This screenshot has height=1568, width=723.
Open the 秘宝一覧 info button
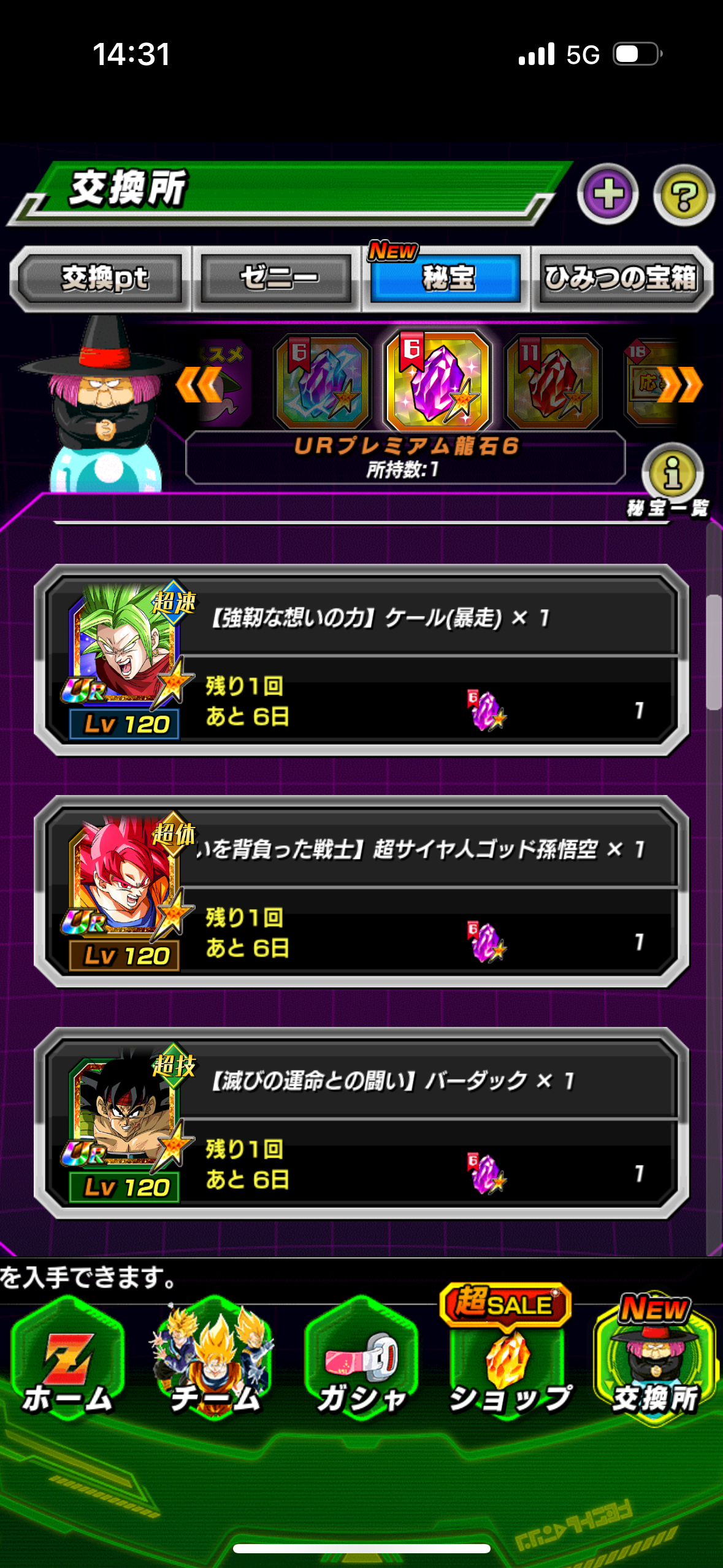tap(672, 474)
